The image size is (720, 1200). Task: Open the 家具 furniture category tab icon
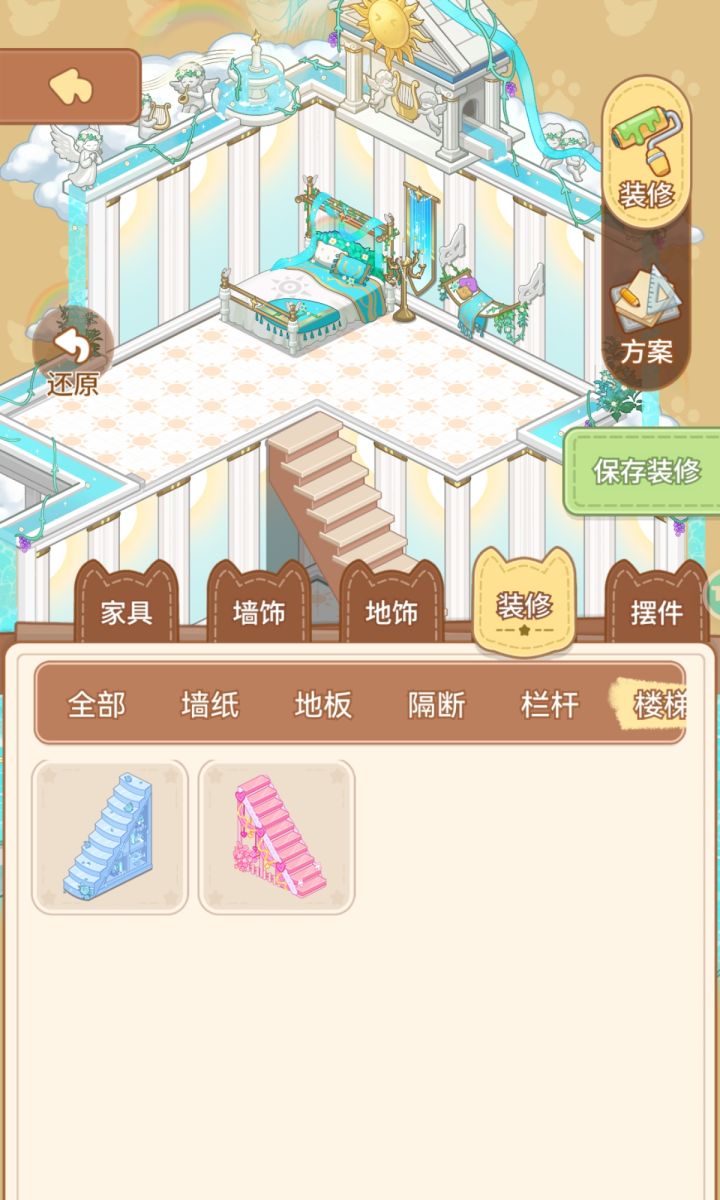124,612
